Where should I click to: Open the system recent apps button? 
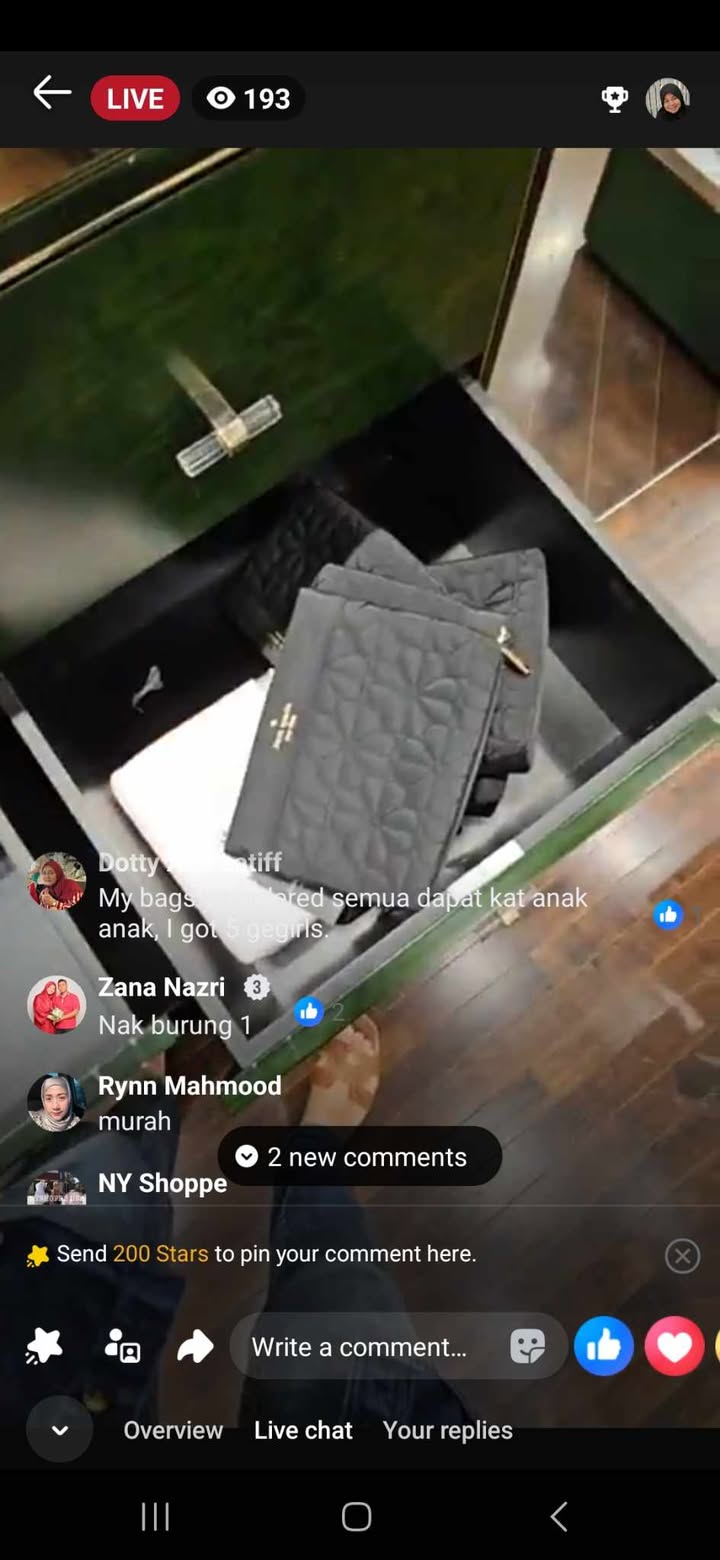click(155, 1516)
